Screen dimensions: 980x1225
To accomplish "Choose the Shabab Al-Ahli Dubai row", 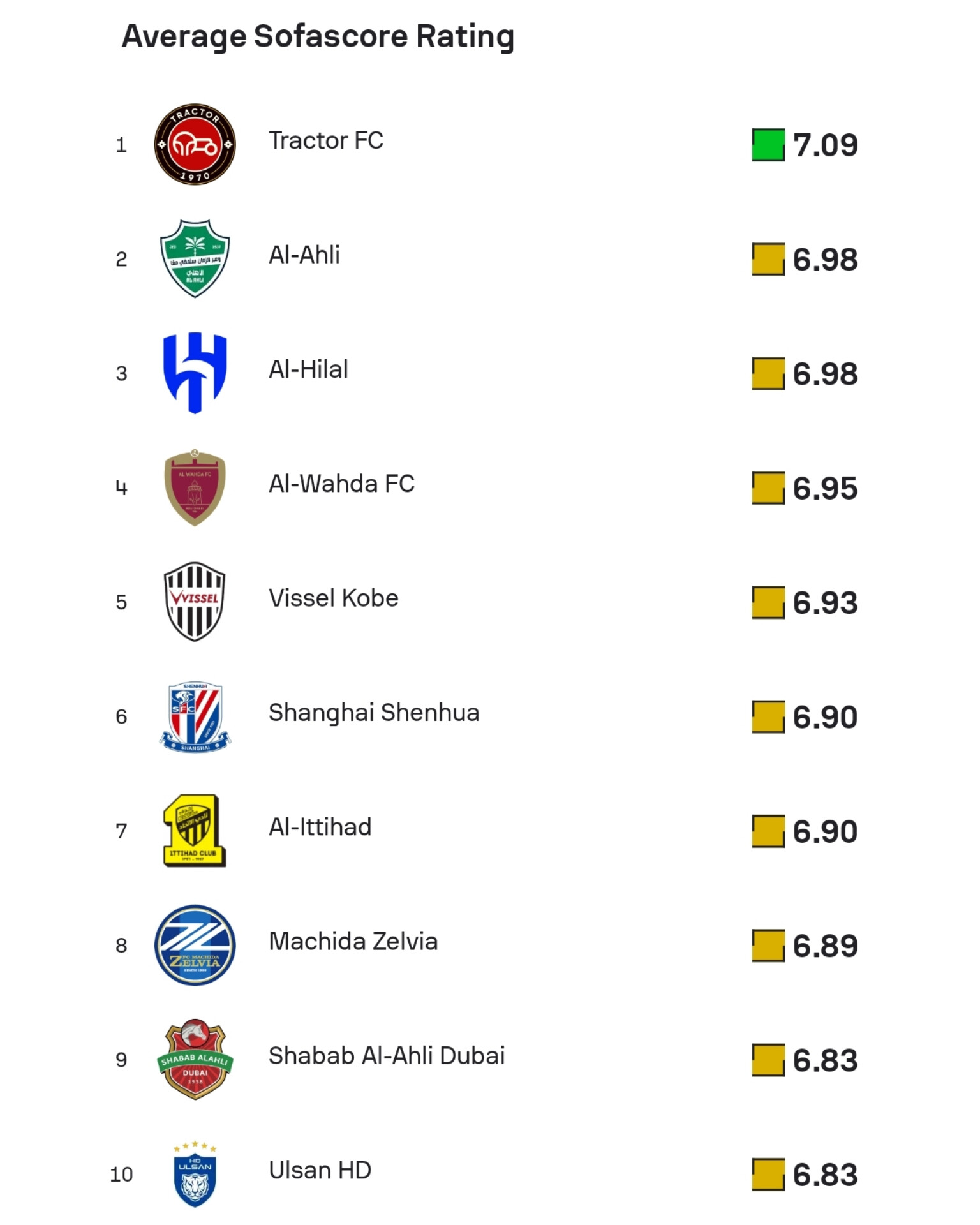I will tap(386, 1056).
